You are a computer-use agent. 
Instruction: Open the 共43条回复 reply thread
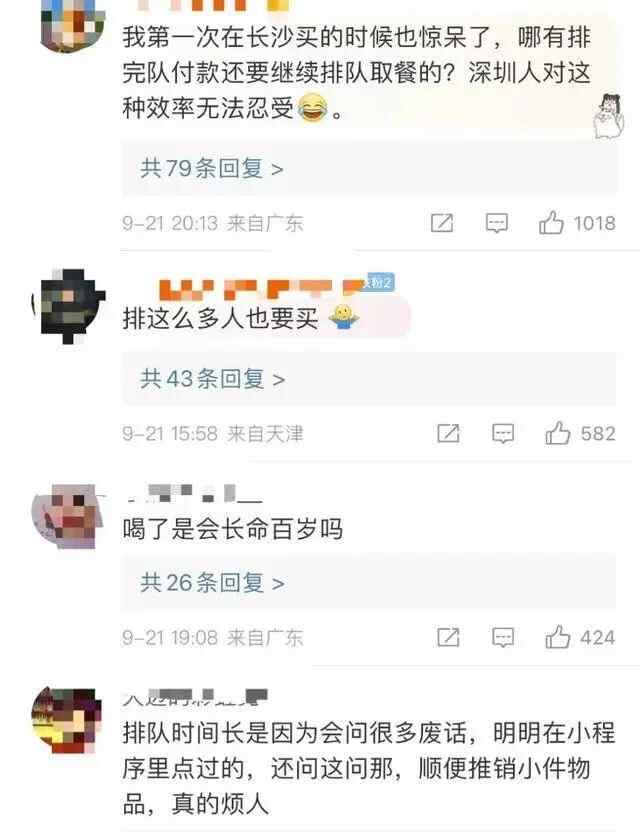[212, 379]
